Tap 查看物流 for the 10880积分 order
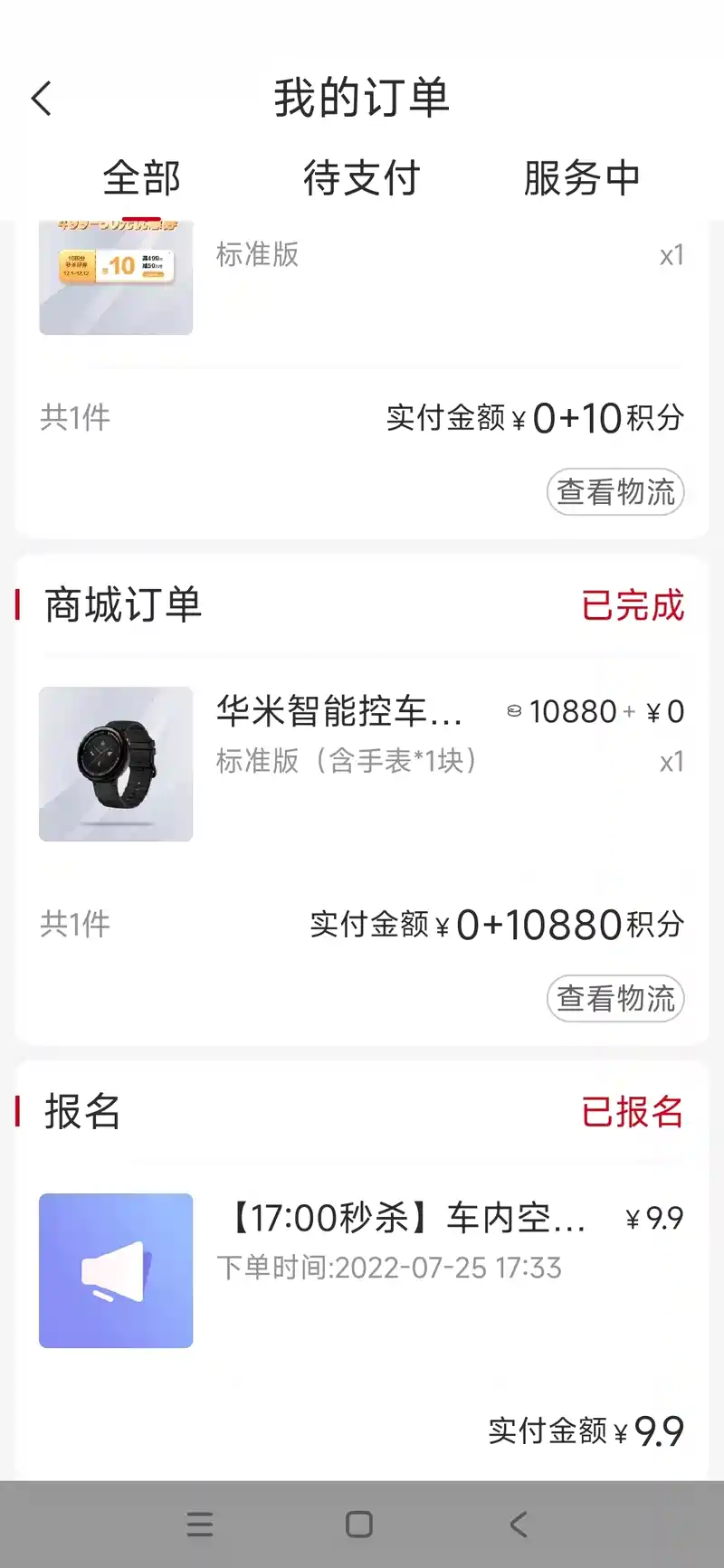This screenshot has width=724, height=1568. point(615,999)
